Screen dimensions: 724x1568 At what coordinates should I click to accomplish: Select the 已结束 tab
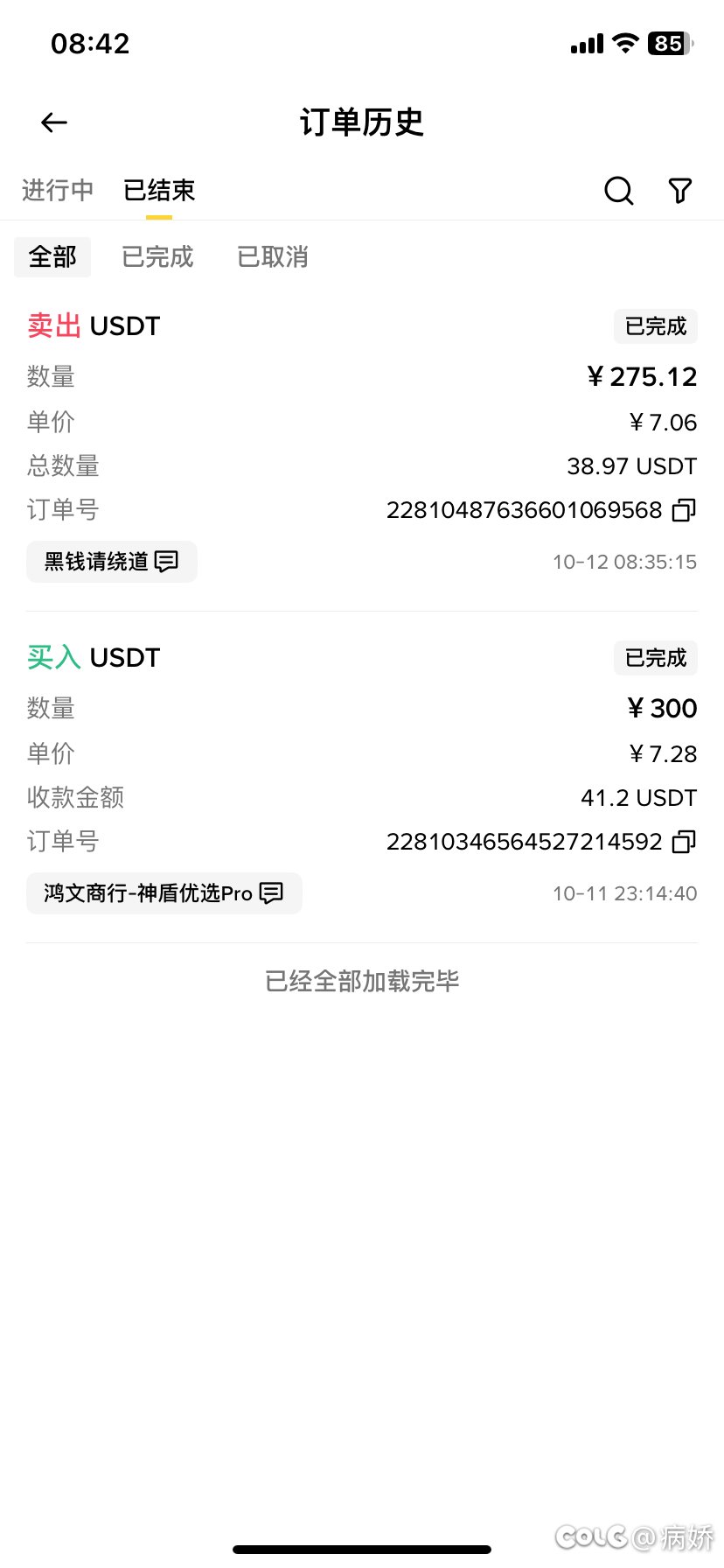tap(159, 191)
